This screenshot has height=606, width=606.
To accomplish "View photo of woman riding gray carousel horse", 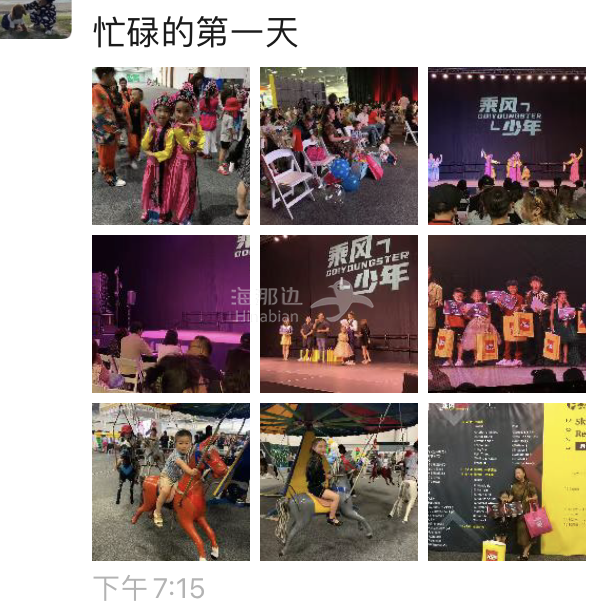I will click(339, 482).
